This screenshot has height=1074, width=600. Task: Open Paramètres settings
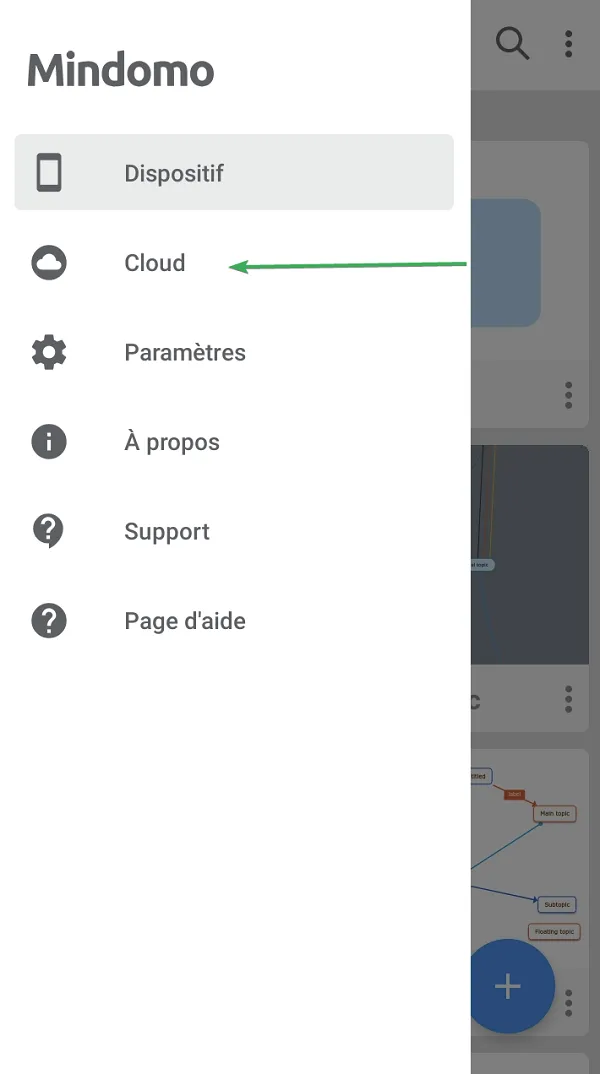(184, 352)
